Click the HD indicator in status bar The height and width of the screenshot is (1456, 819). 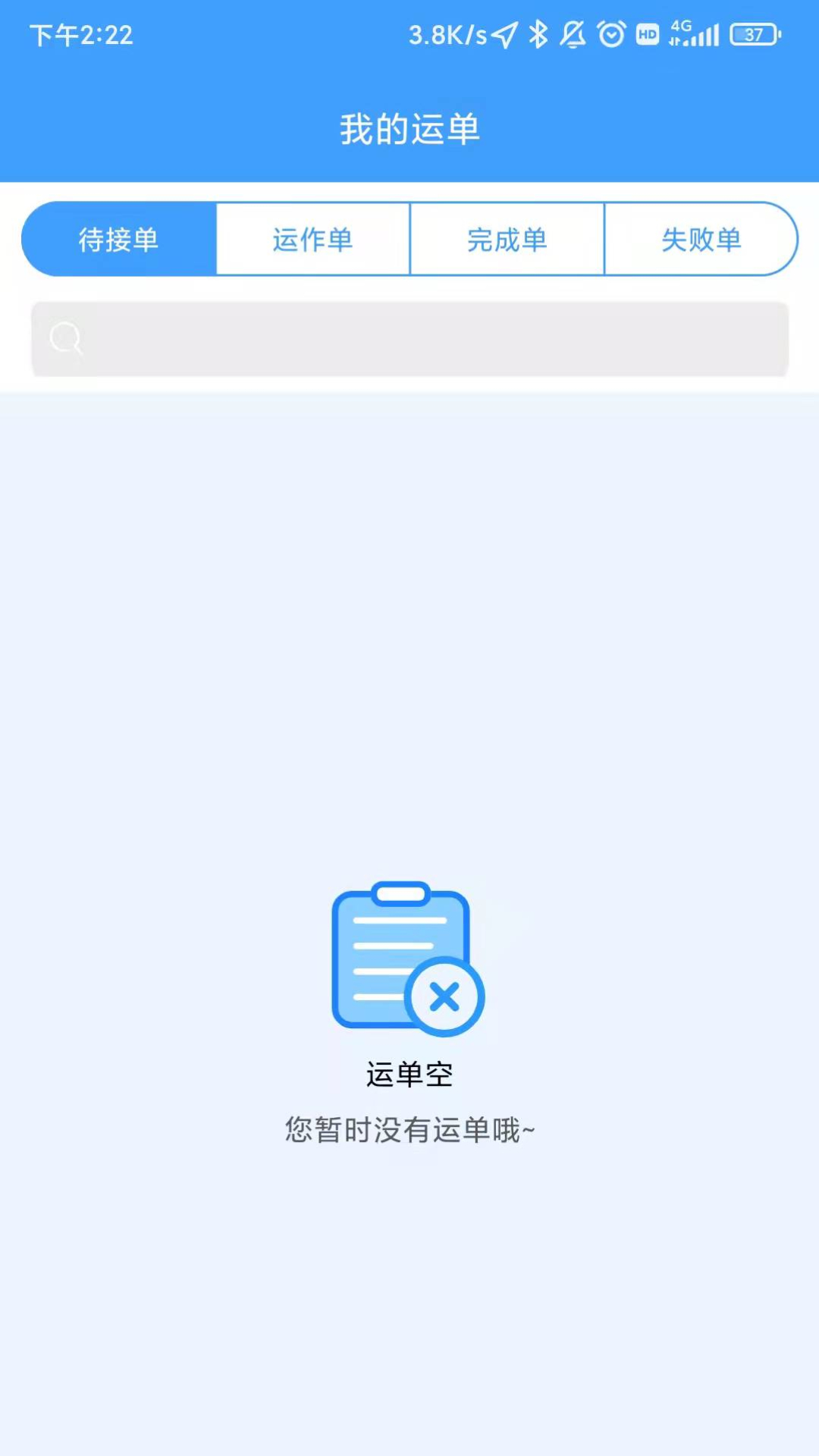tap(647, 35)
